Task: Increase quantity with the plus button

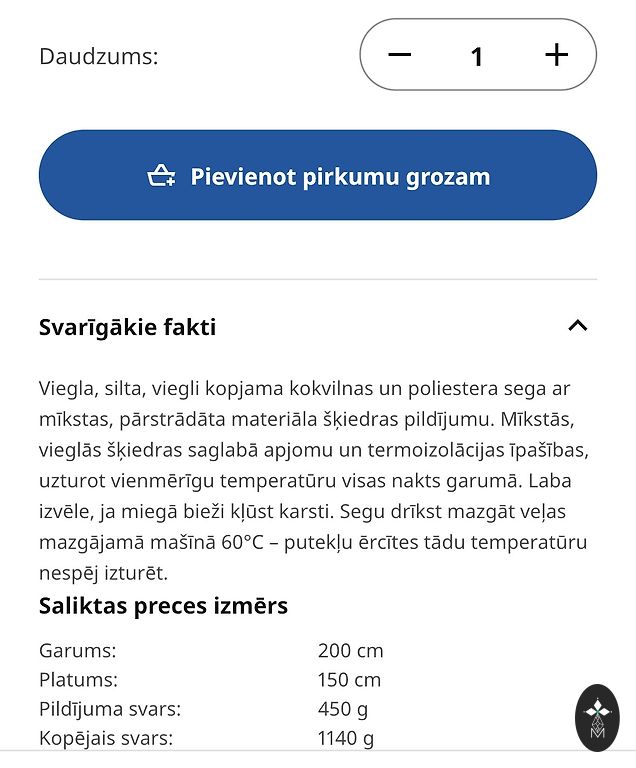Action: [556, 55]
